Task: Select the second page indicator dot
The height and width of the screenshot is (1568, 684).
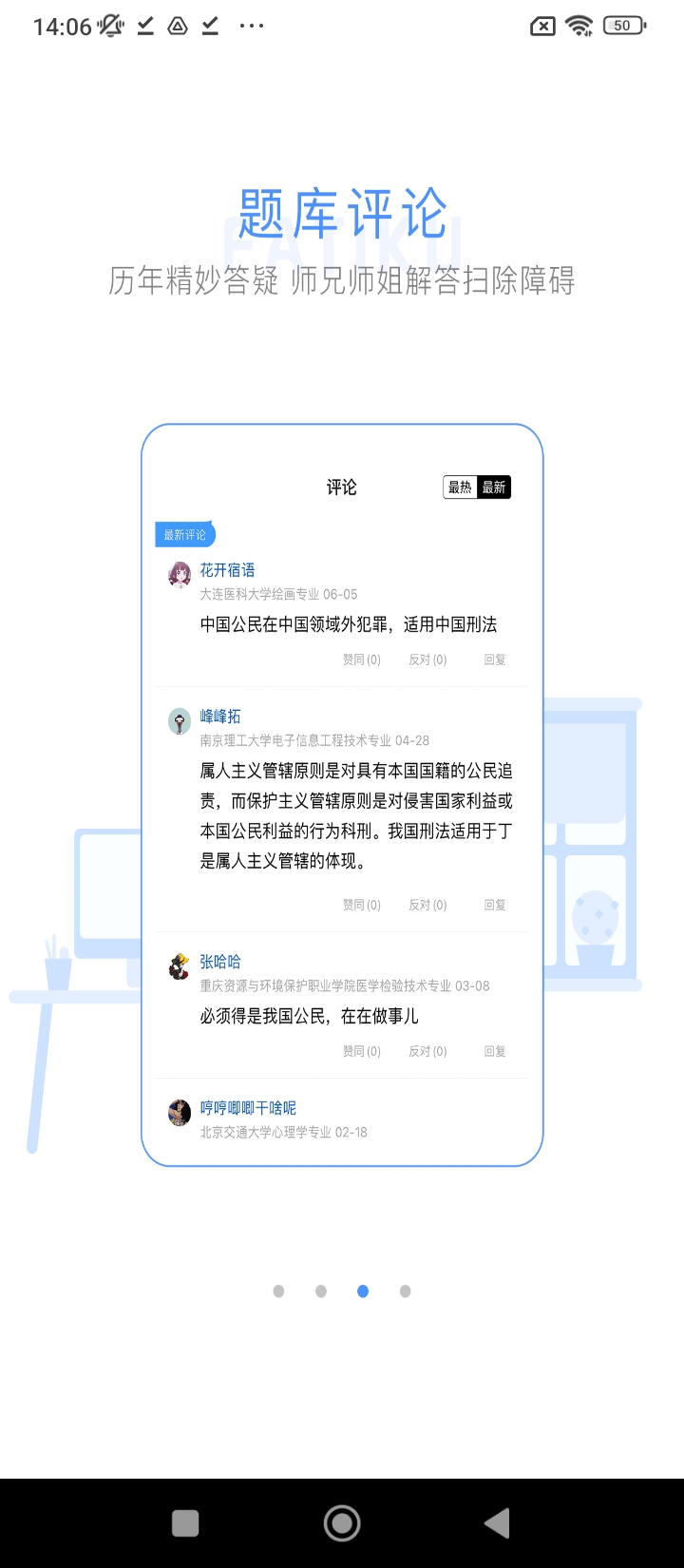Action: click(x=321, y=1291)
